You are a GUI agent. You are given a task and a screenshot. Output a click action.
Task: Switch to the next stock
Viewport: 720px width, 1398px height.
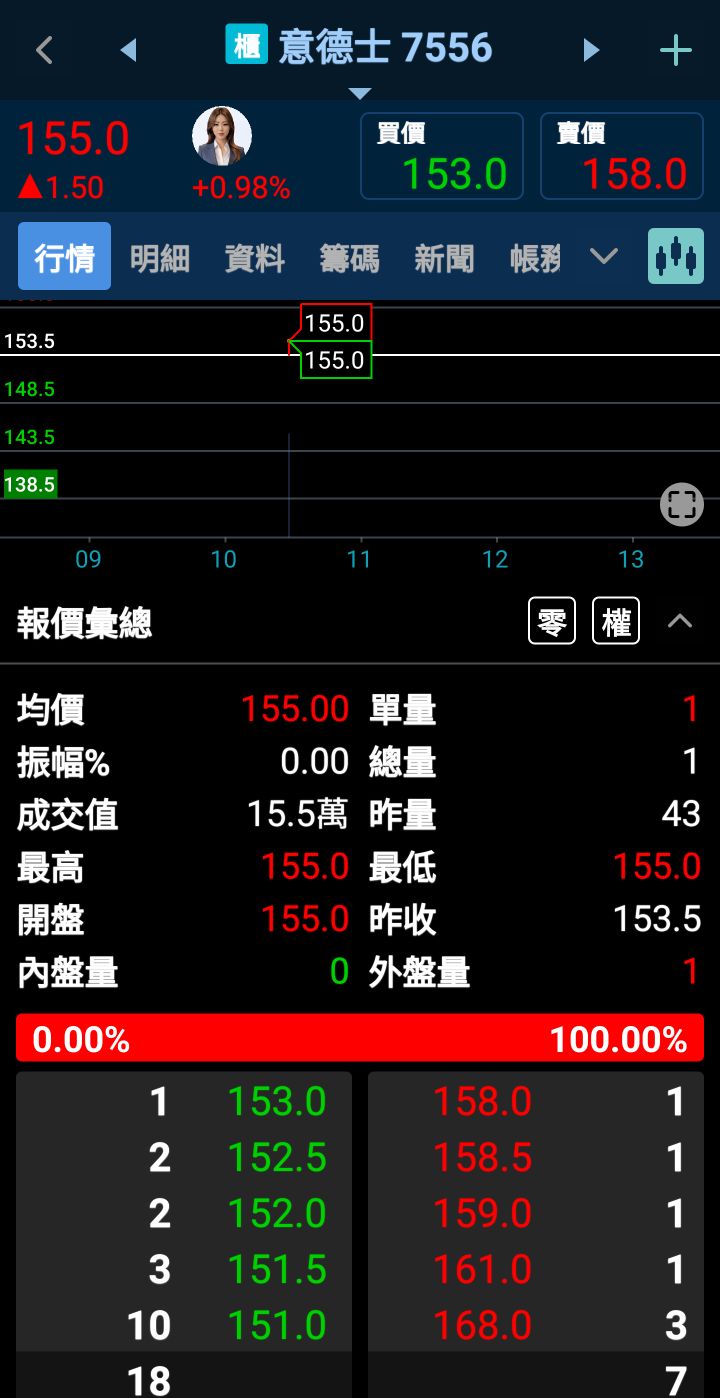pos(591,50)
